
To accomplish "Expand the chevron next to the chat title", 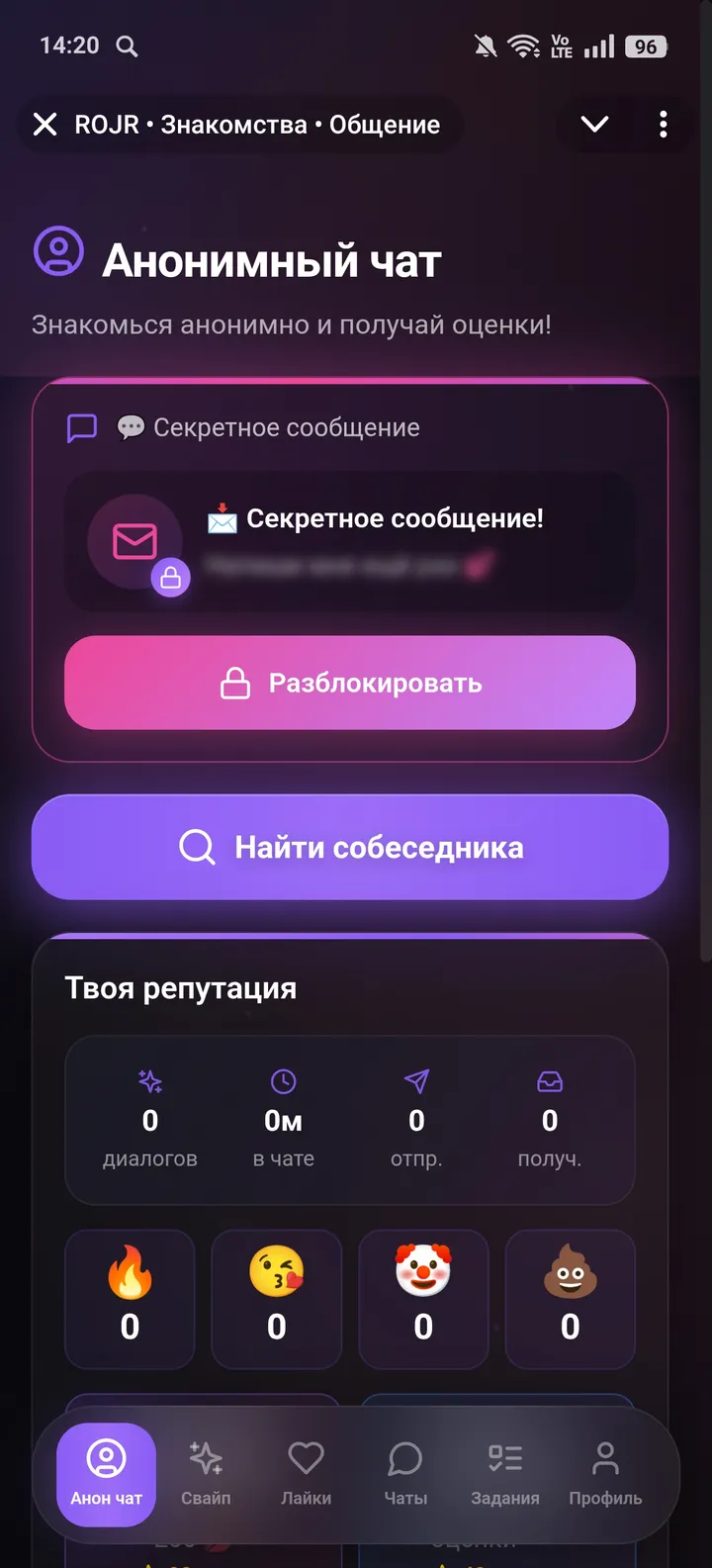I will (594, 125).
